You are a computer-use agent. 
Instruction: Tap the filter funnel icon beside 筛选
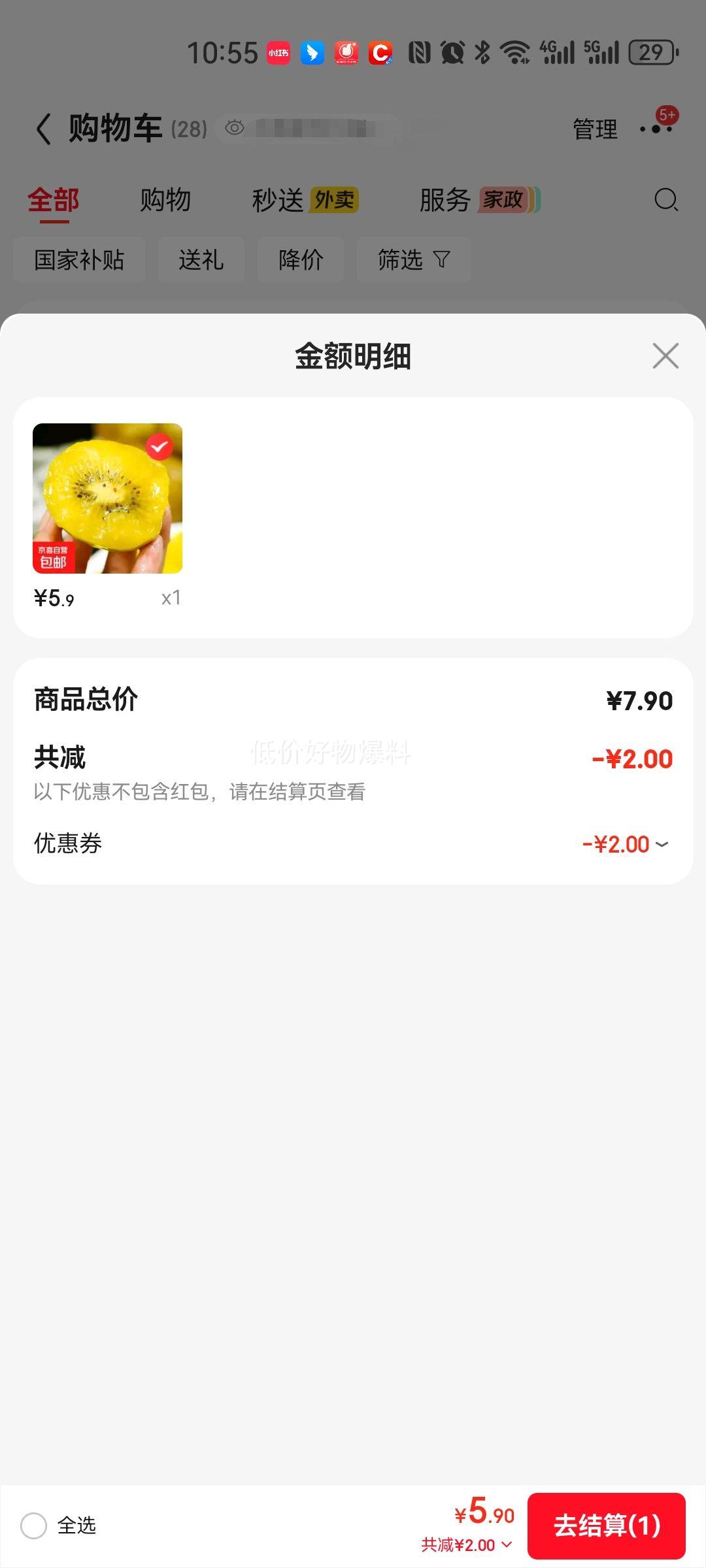click(x=441, y=259)
